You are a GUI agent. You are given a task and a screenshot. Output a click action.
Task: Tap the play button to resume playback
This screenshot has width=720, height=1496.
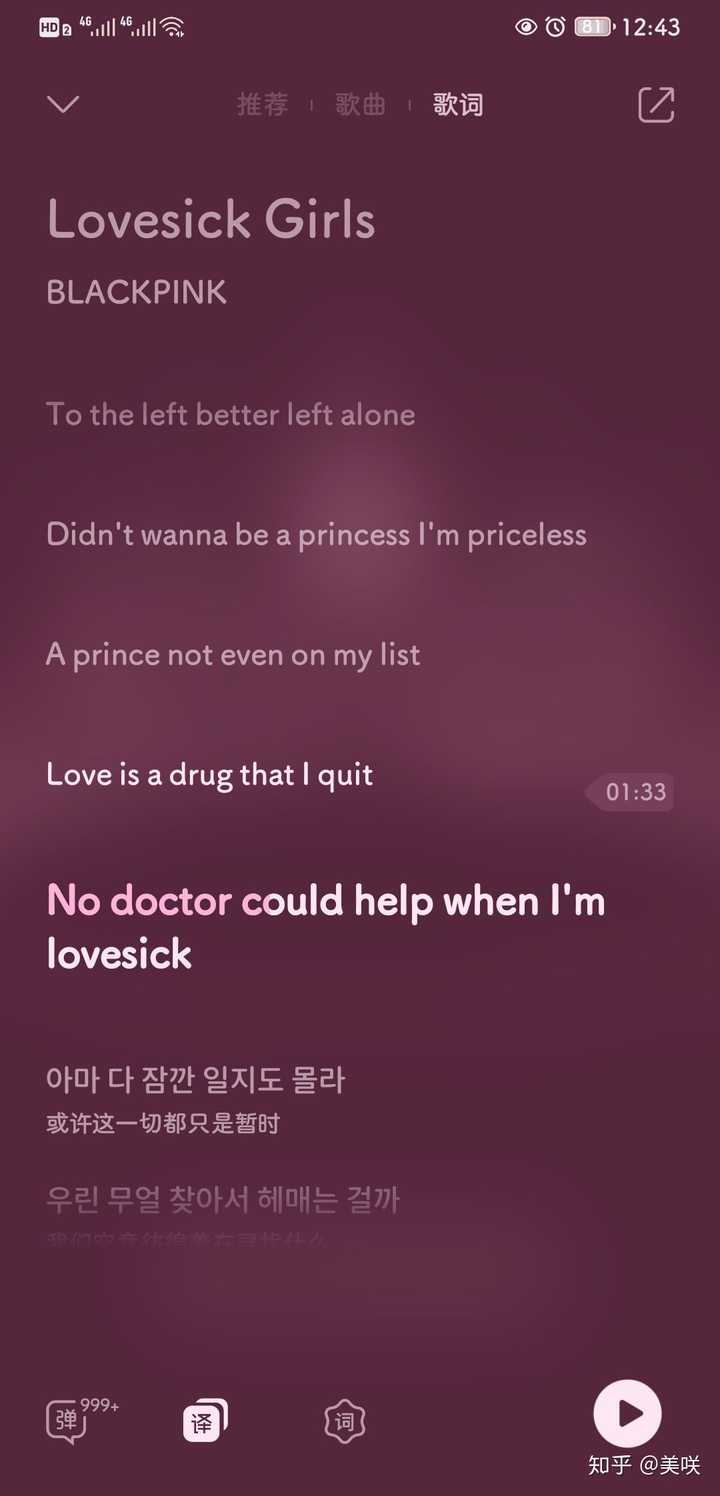(628, 1413)
